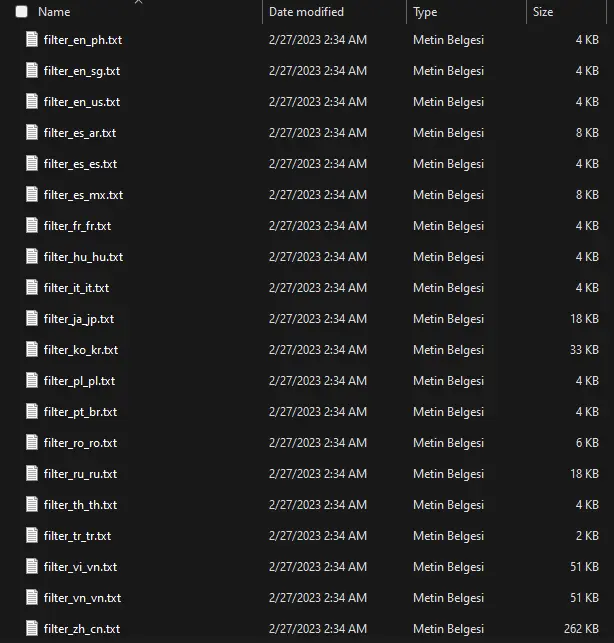
Task: Sort files by Name column
Action: click(x=54, y=12)
